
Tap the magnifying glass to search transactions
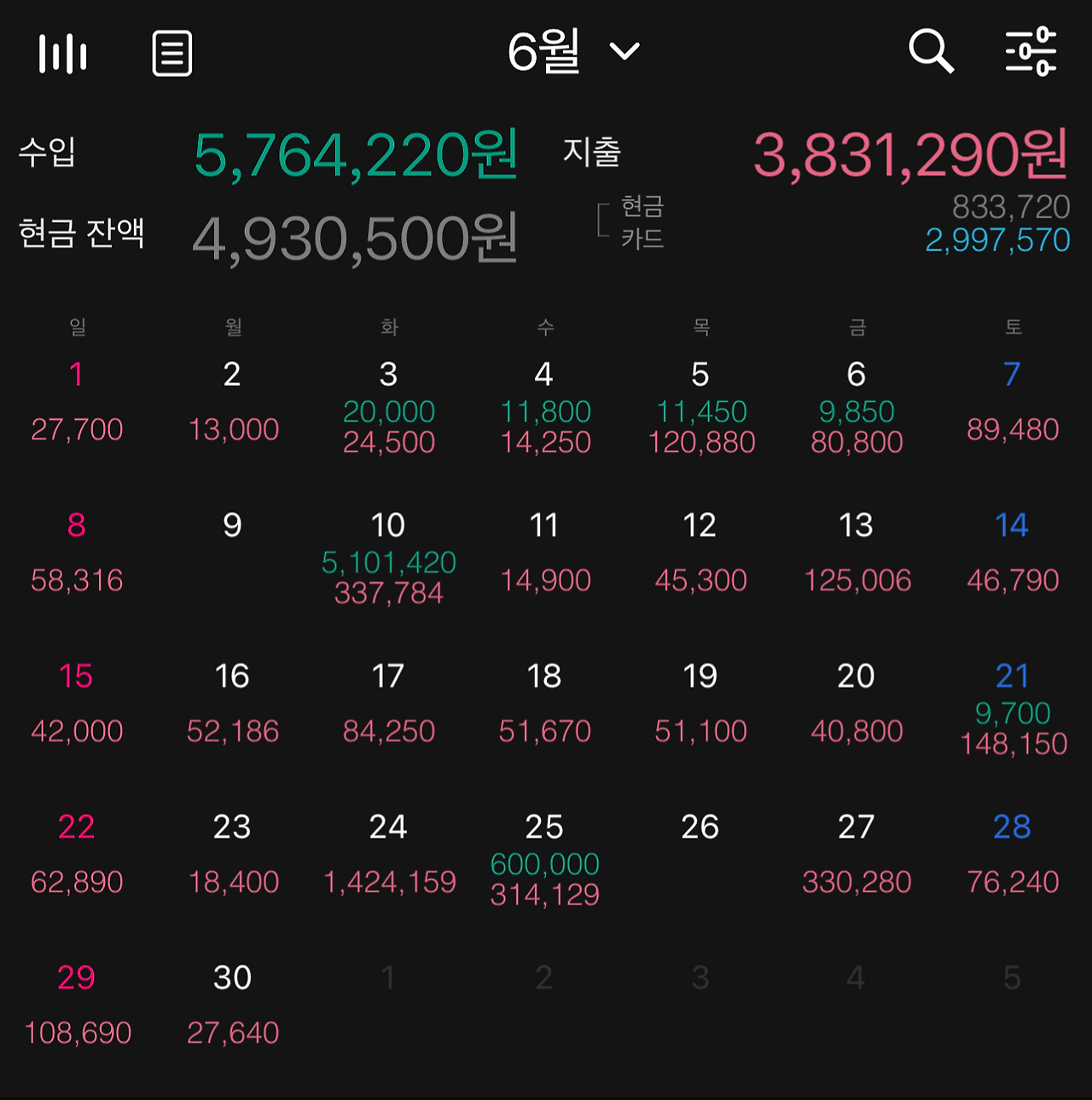tap(932, 52)
